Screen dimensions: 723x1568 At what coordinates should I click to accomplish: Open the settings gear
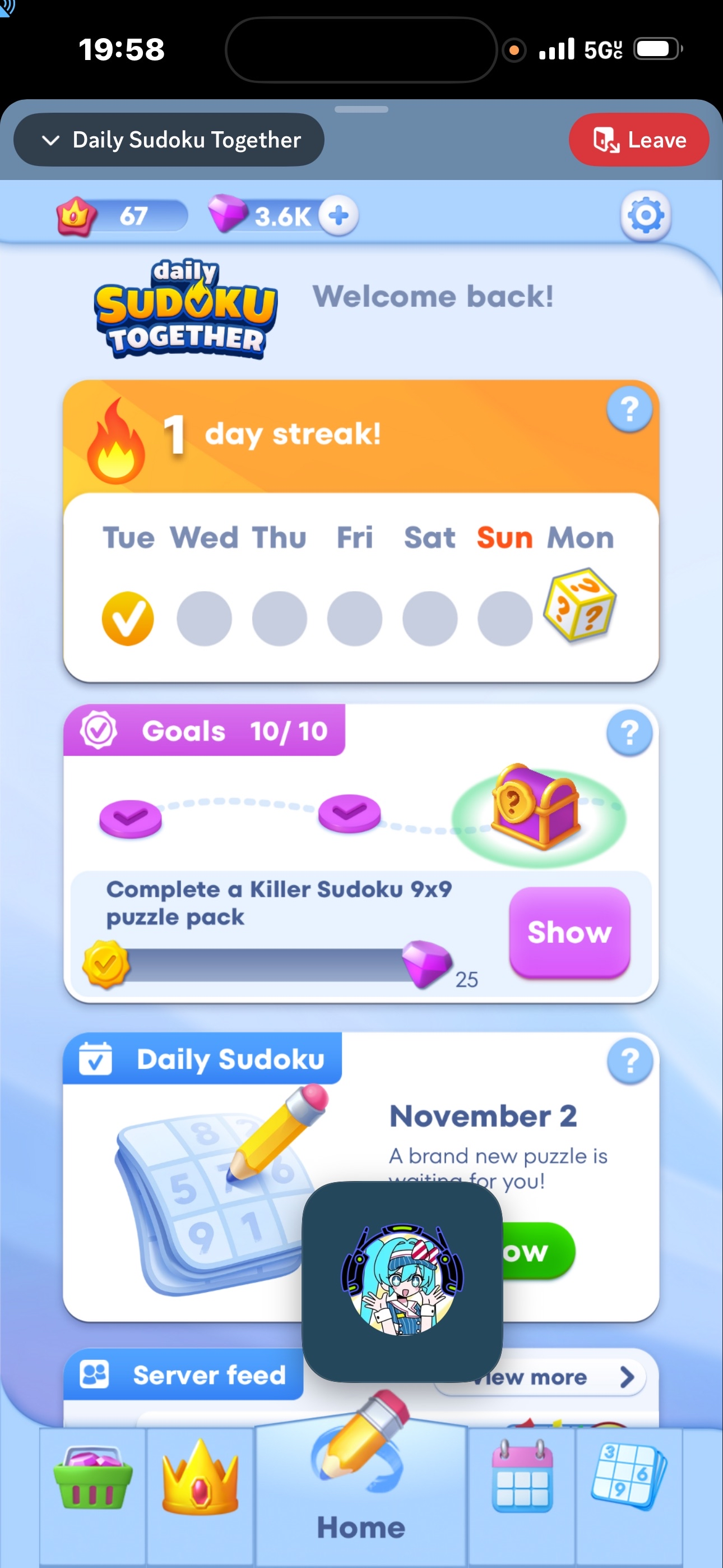tap(645, 215)
